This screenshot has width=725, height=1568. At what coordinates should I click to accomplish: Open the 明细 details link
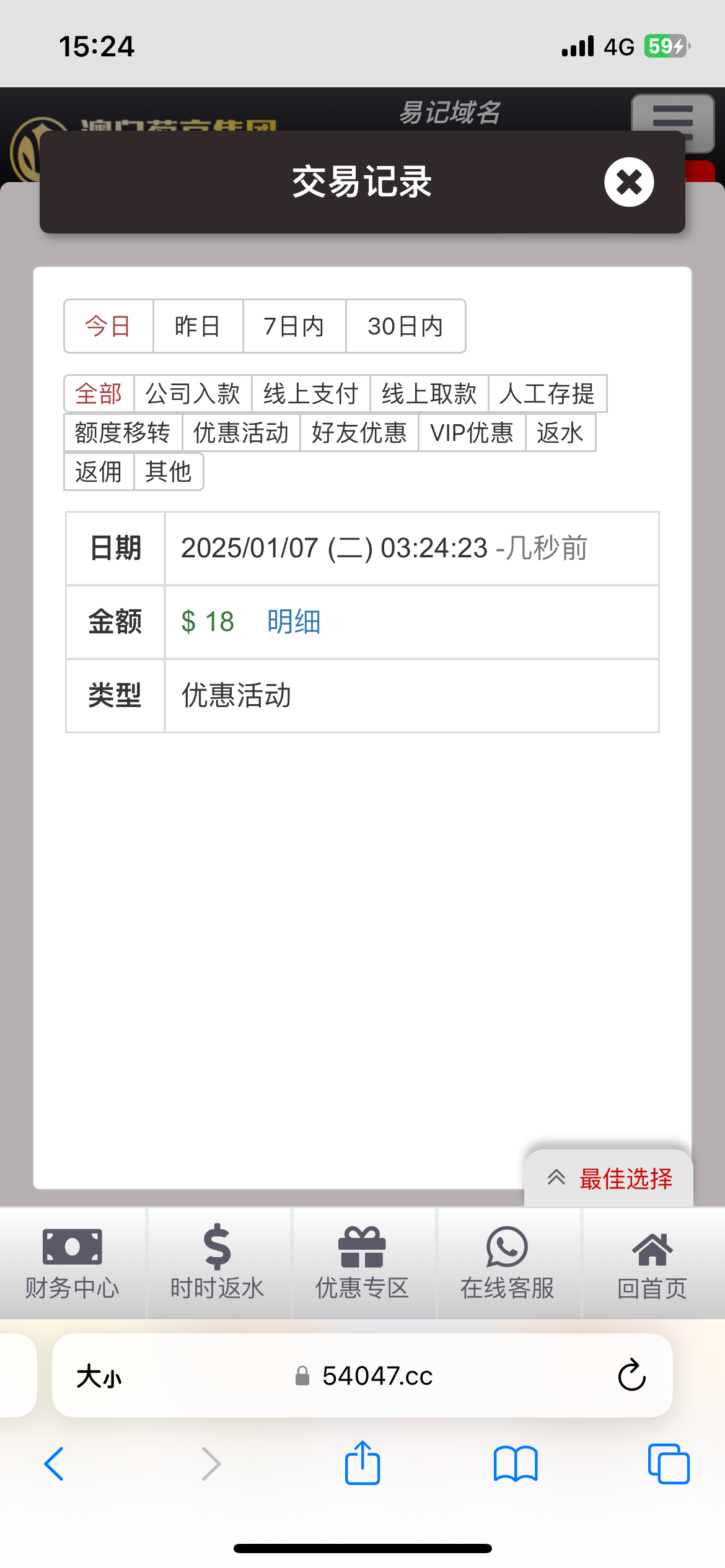pyautogui.click(x=294, y=622)
